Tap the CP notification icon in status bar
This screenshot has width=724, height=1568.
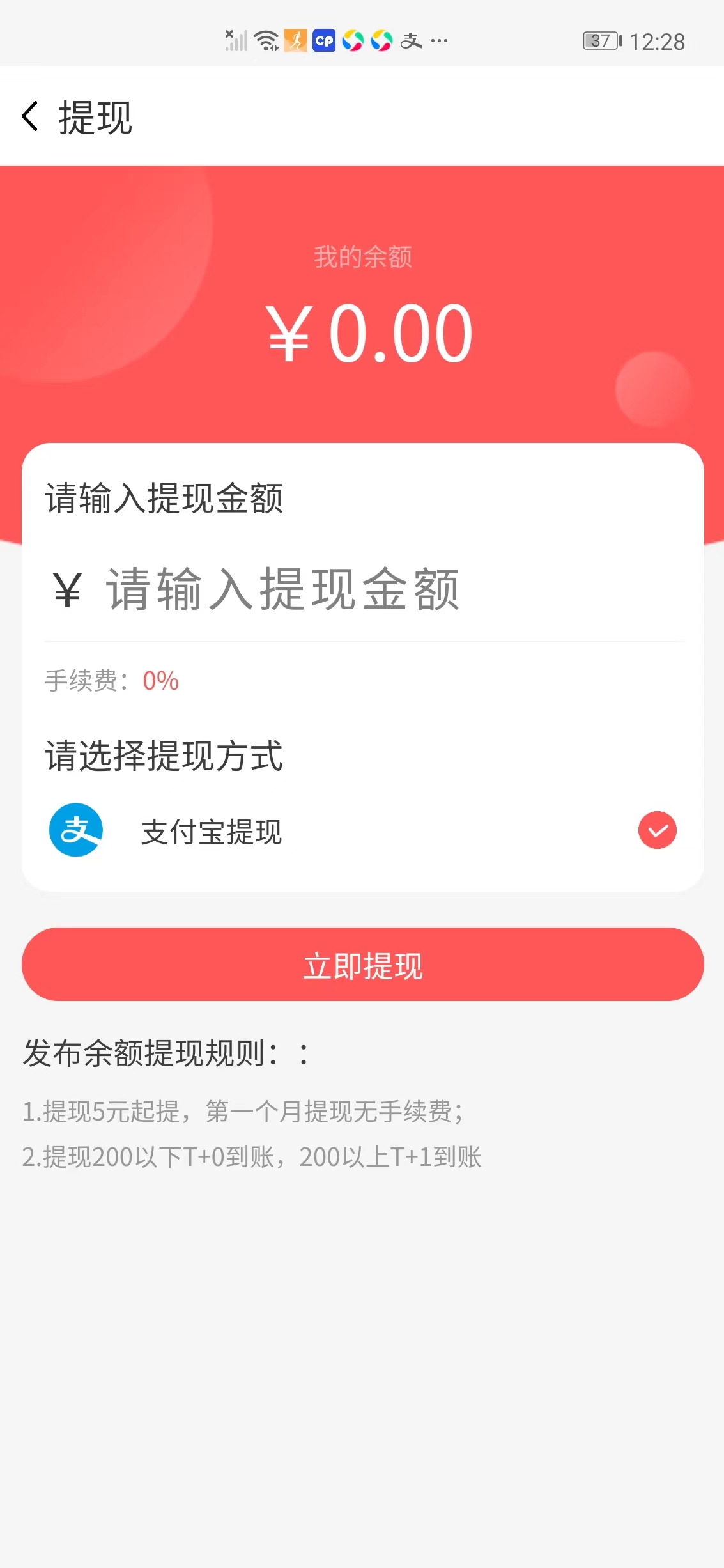(x=323, y=40)
